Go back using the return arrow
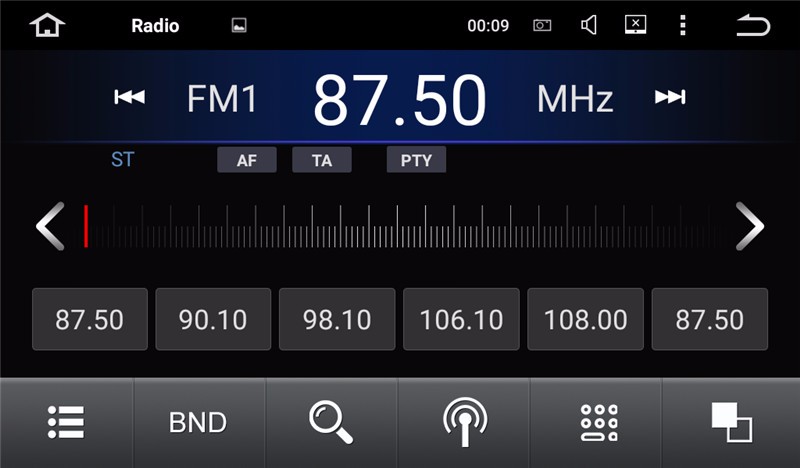Viewport: 800px width, 468px height. [752, 25]
